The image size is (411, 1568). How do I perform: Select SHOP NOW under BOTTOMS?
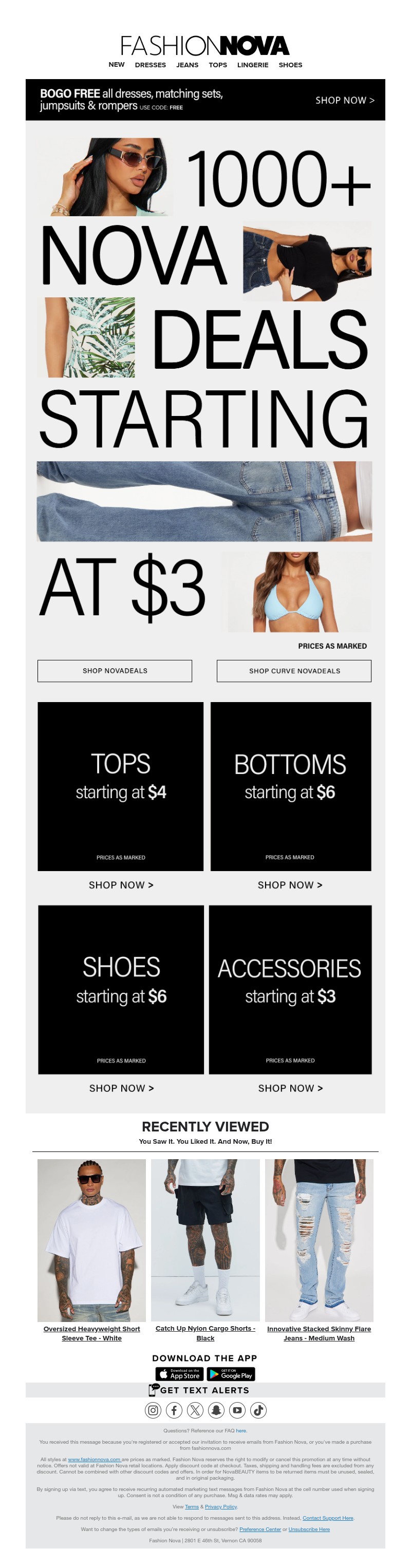click(x=290, y=885)
